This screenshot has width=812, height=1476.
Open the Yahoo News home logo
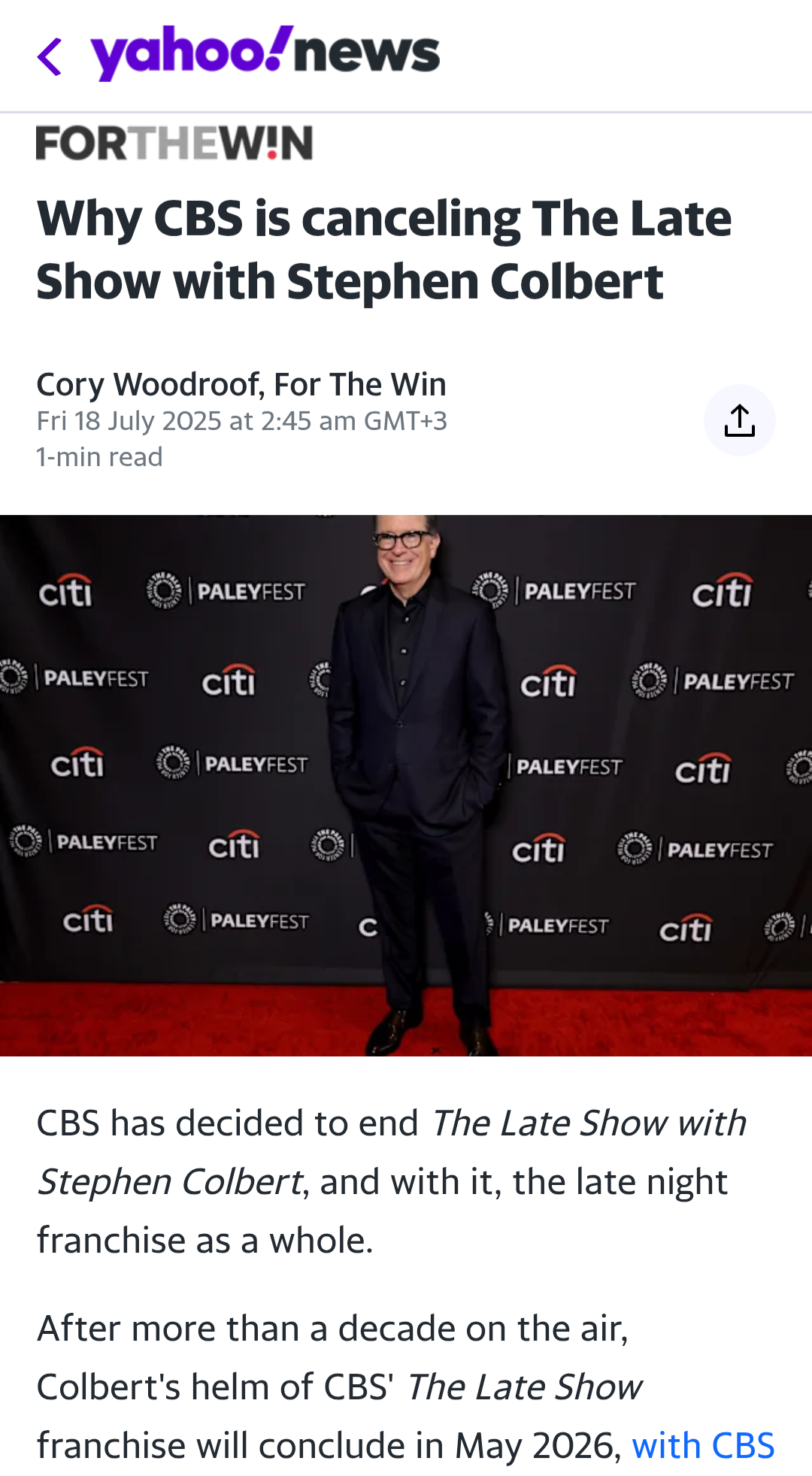[x=265, y=53]
